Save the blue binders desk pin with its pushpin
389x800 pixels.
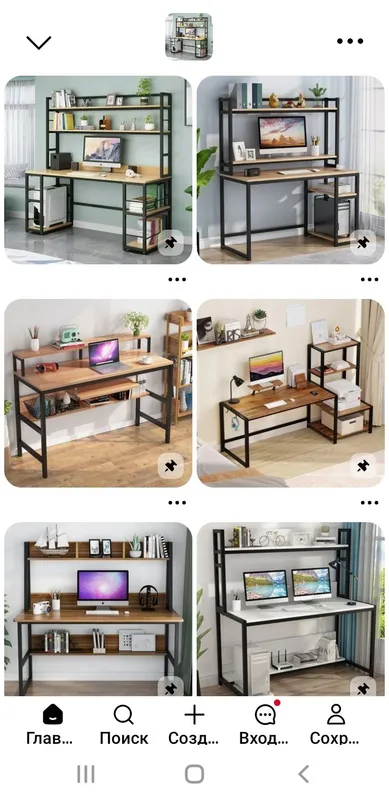coord(363,243)
